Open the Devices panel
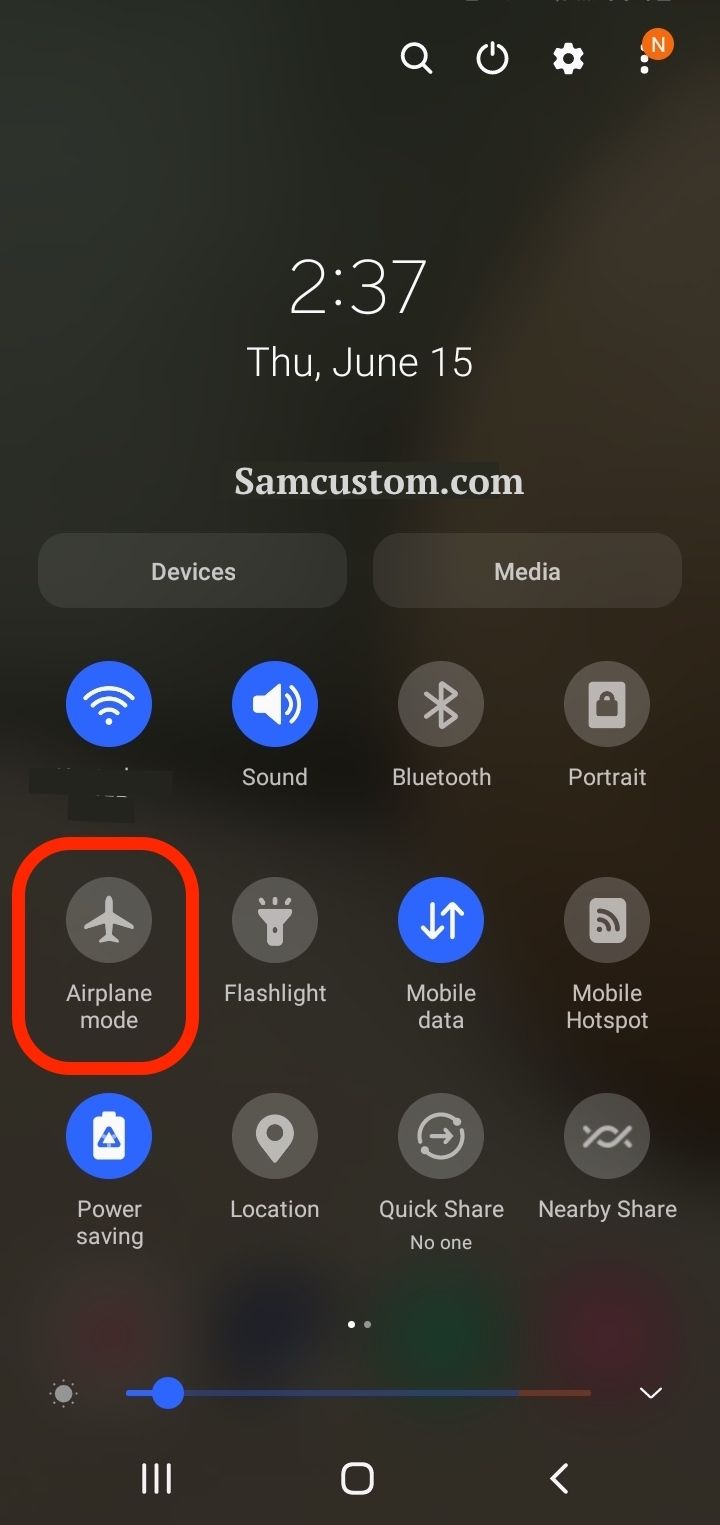720x1525 pixels. click(193, 571)
